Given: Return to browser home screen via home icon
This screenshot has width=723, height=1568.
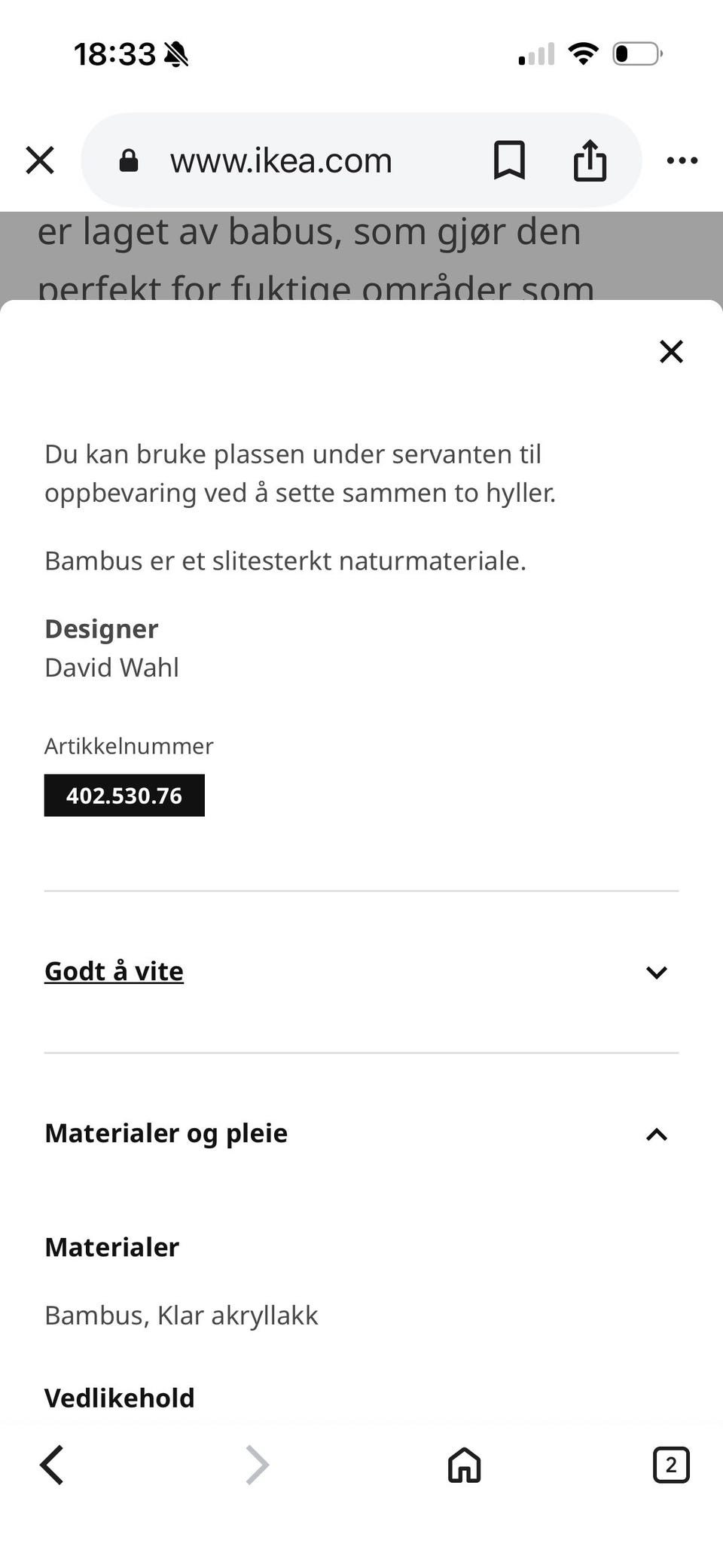Looking at the screenshot, I should point(464,1465).
